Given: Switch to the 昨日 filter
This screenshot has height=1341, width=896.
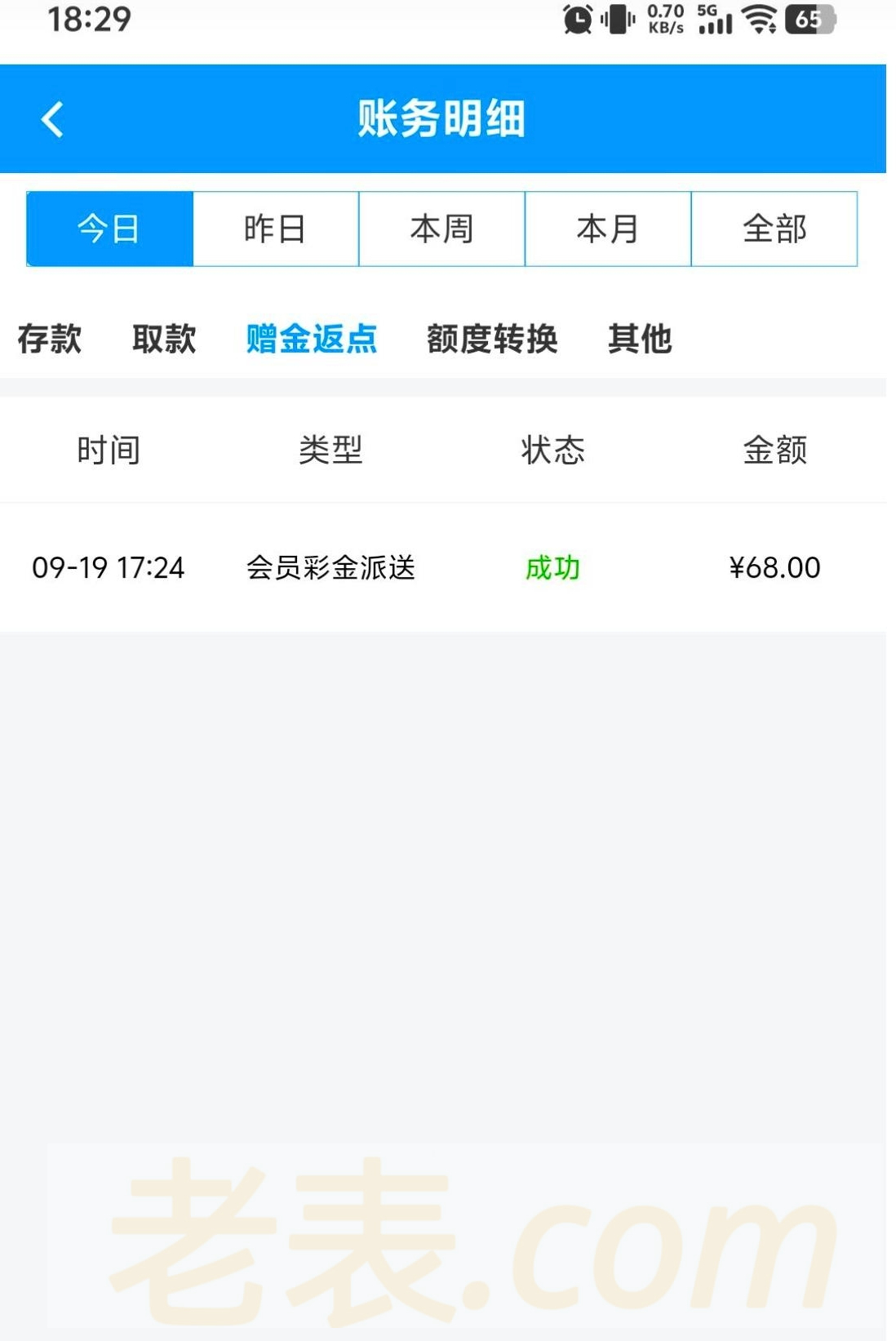Looking at the screenshot, I should (276, 229).
